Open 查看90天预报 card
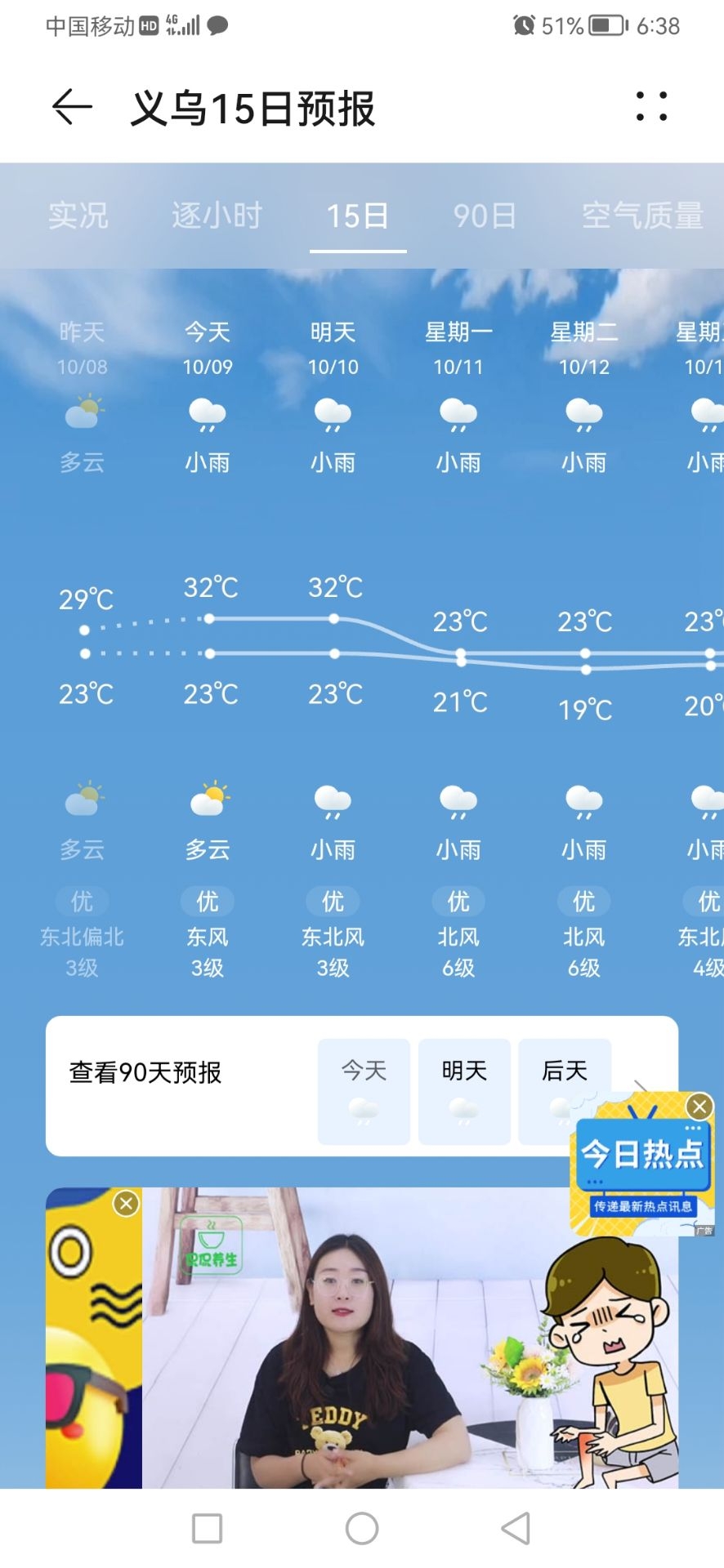The width and height of the screenshot is (724, 1568). click(x=145, y=1072)
